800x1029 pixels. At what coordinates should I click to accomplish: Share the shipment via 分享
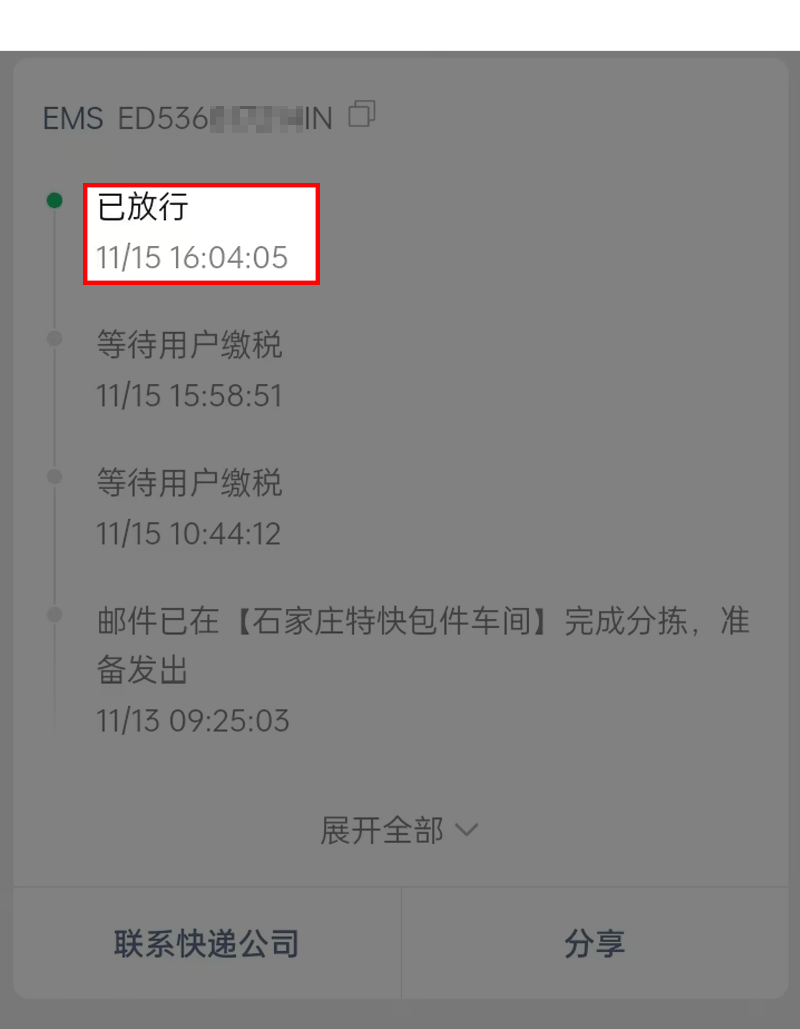pos(595,943)
